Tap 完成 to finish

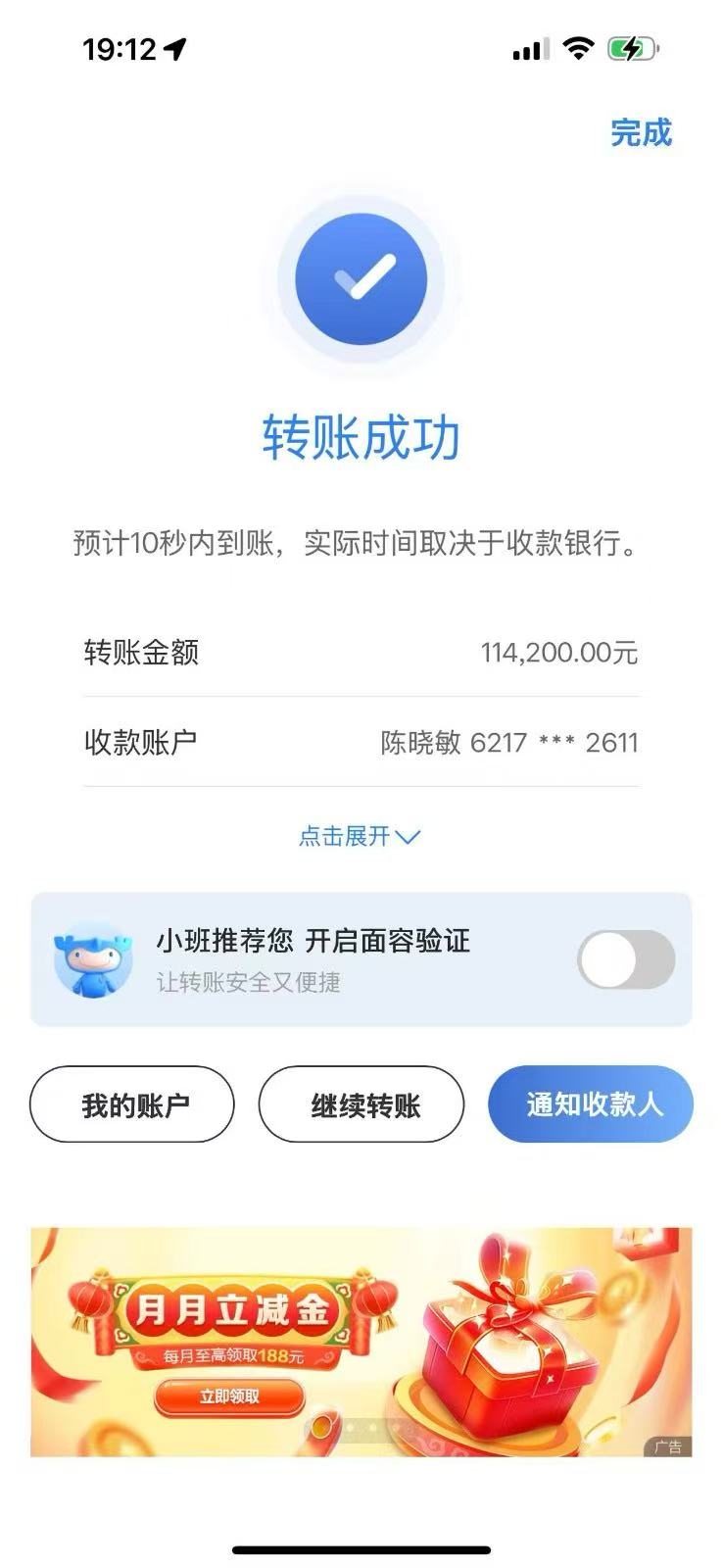point(641,132)
